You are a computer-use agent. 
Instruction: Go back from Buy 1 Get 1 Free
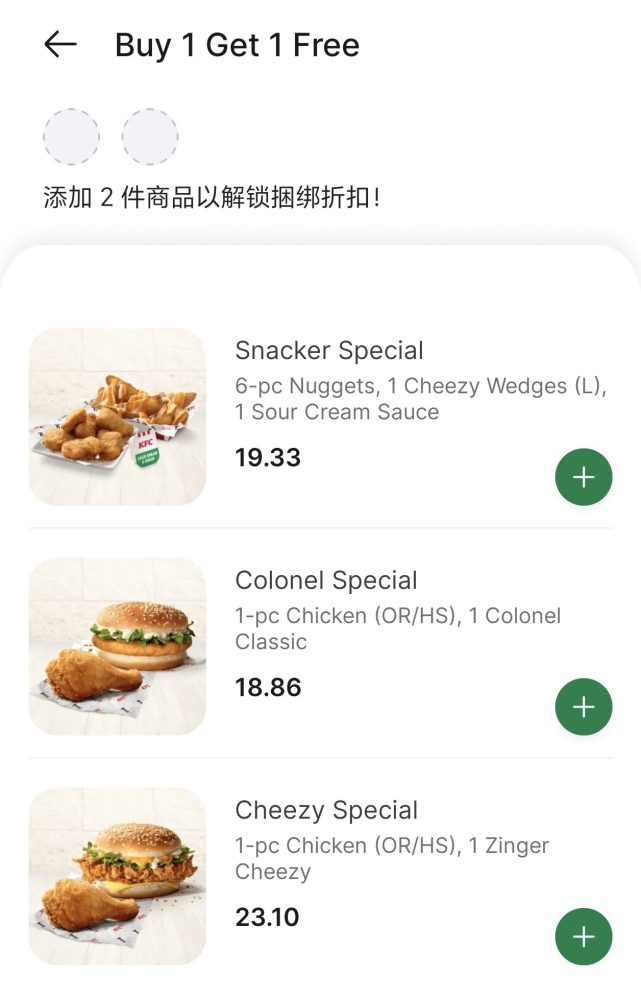tap(60, 45)
